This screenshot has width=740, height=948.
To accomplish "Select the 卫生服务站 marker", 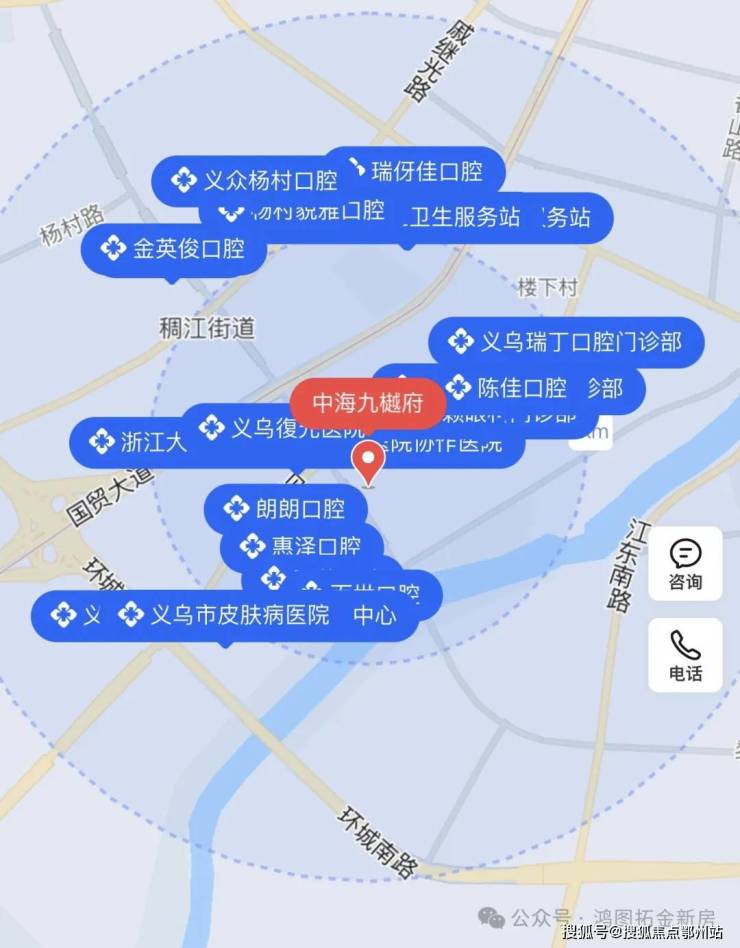I will [462, 217].
